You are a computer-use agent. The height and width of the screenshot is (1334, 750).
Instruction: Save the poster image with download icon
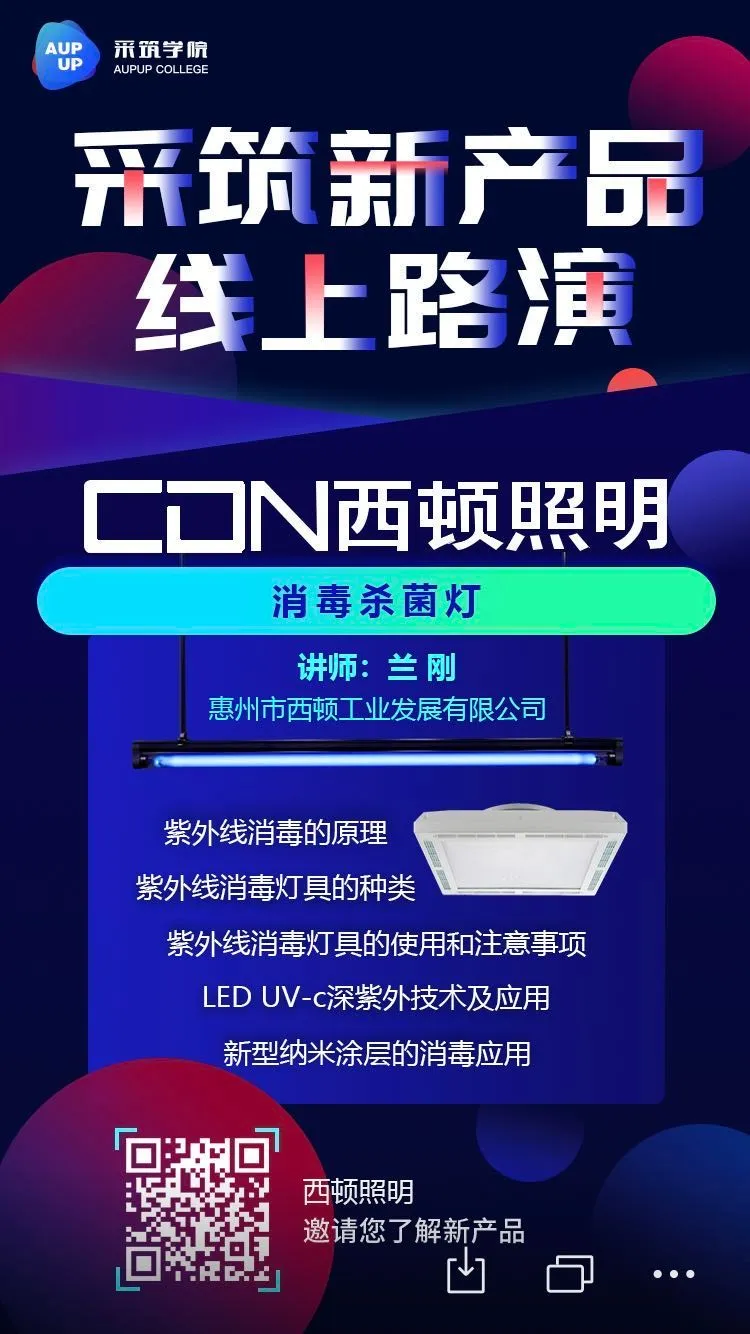466,1273
